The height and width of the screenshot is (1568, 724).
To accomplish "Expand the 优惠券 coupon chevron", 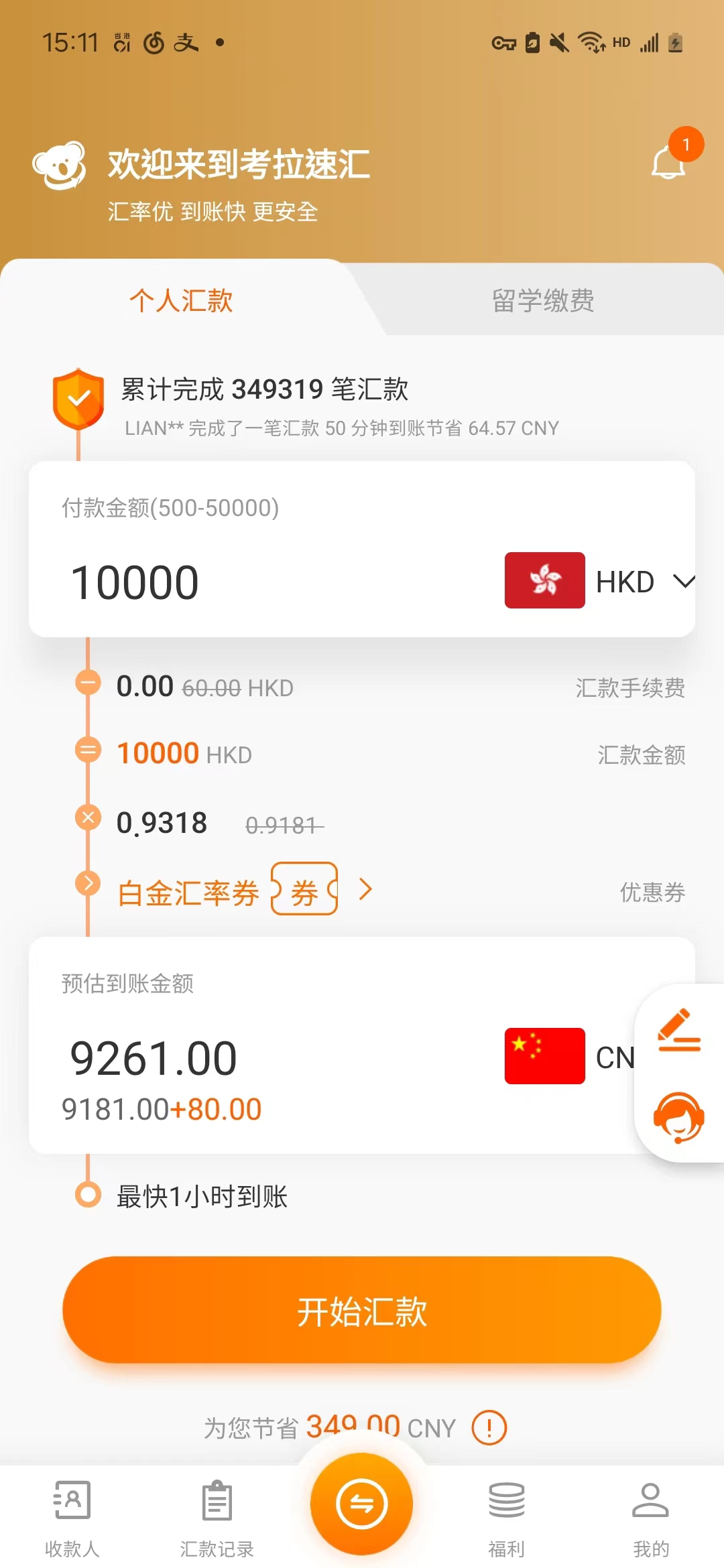I will pos(365,888).
